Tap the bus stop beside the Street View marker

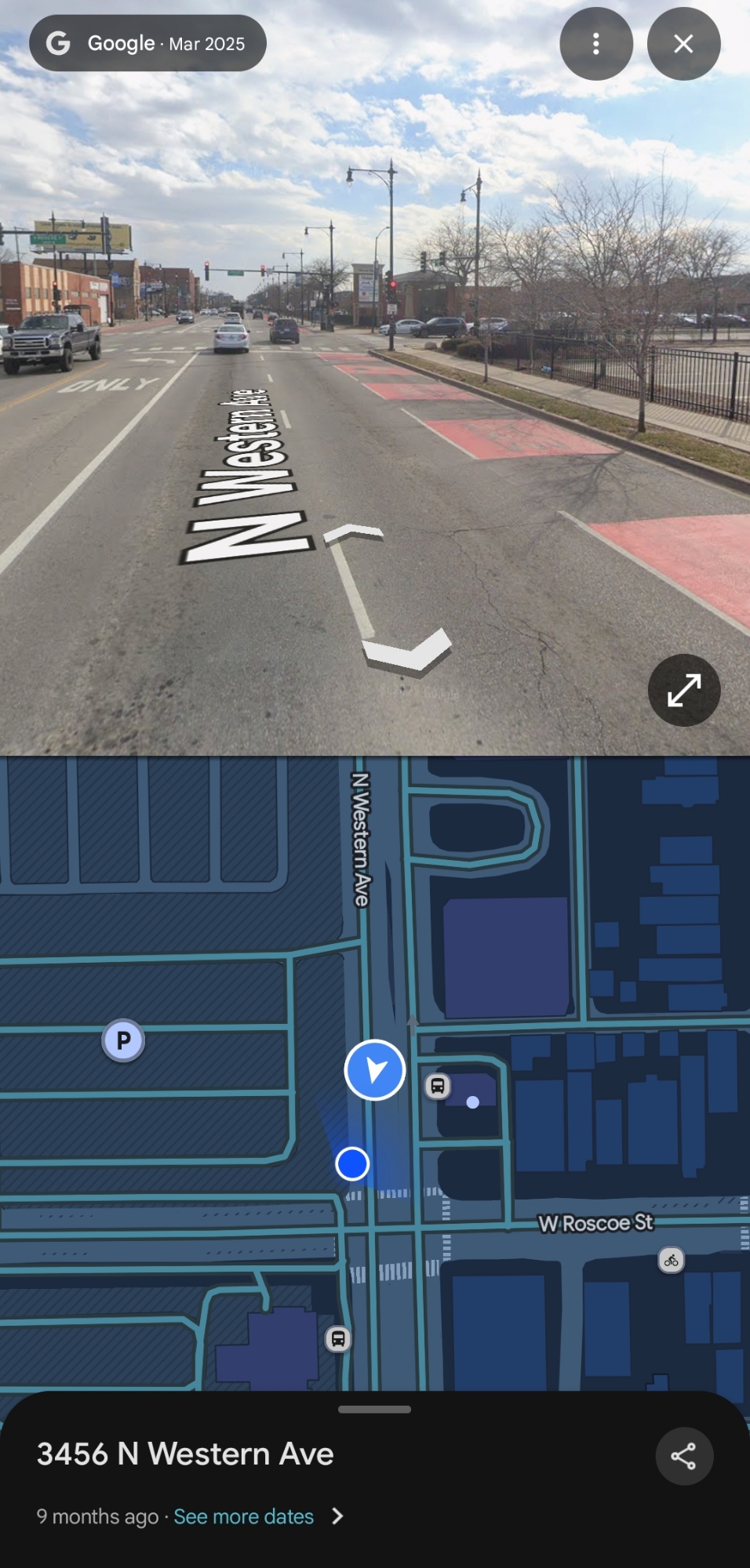438,1086
